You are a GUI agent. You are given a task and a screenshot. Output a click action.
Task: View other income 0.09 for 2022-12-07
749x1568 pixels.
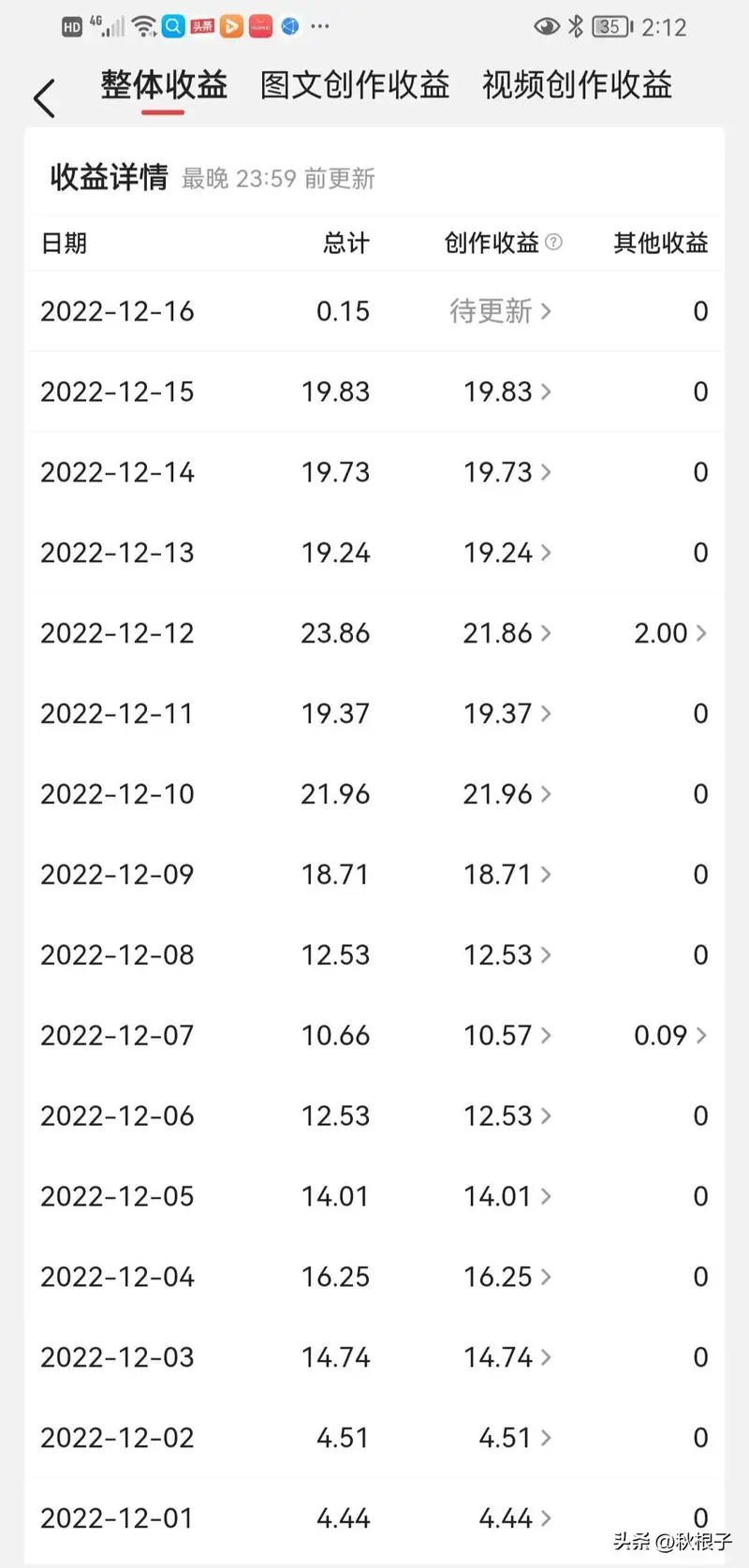[670, 1036]
